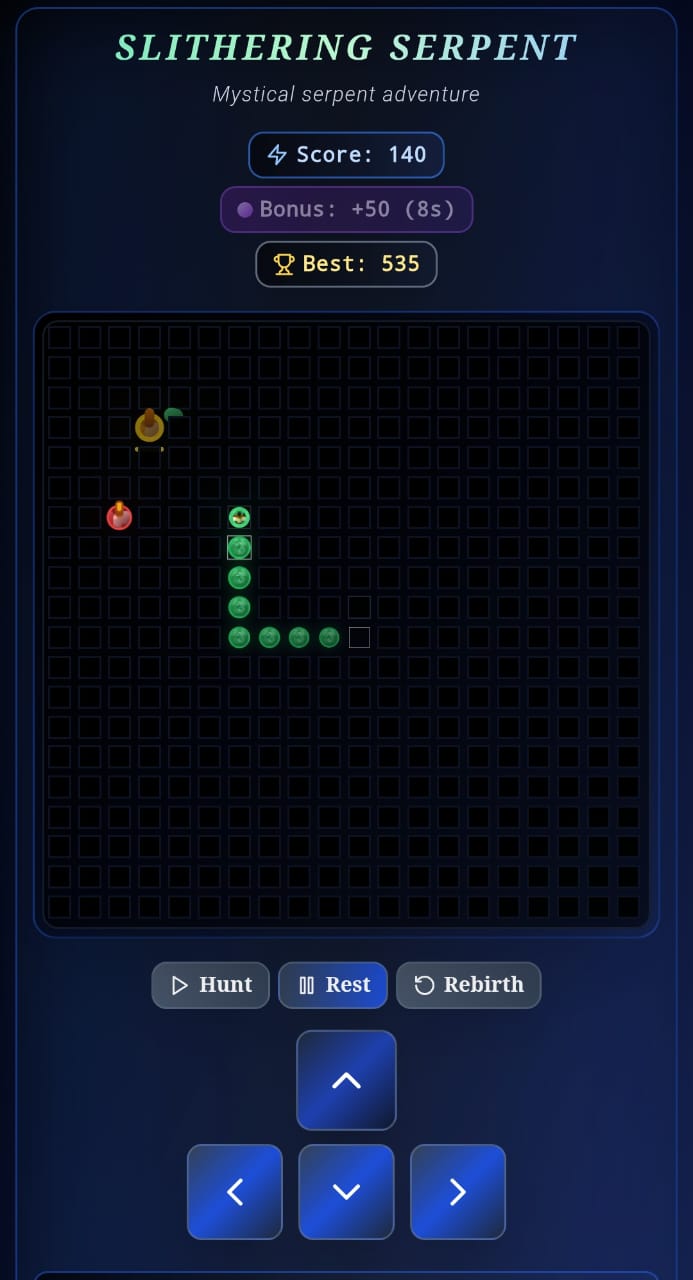Screen dimensions: 693x1280
Task: Restart the game via Rebirth button
Action: point(468,985)
